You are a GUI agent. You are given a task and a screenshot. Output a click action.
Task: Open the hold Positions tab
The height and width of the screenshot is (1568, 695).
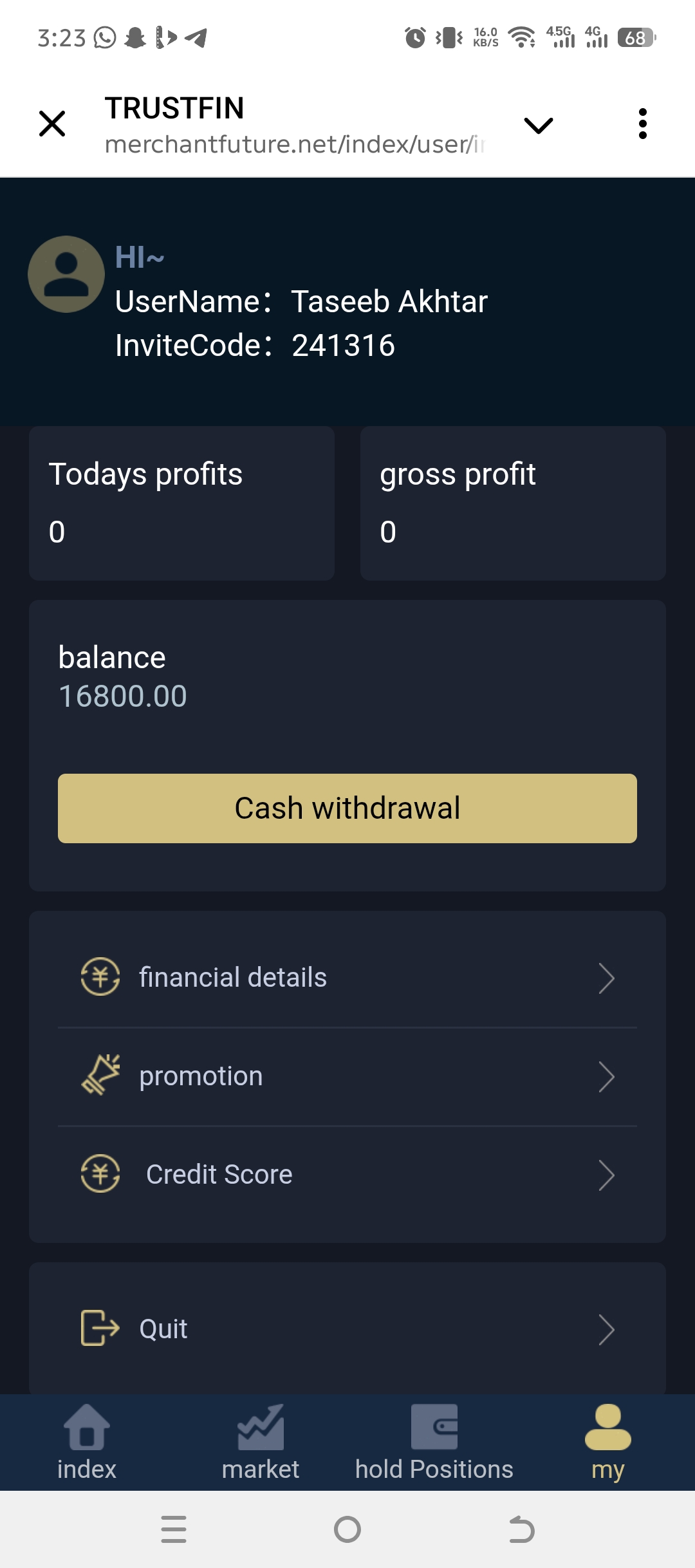pos(434,1443)
